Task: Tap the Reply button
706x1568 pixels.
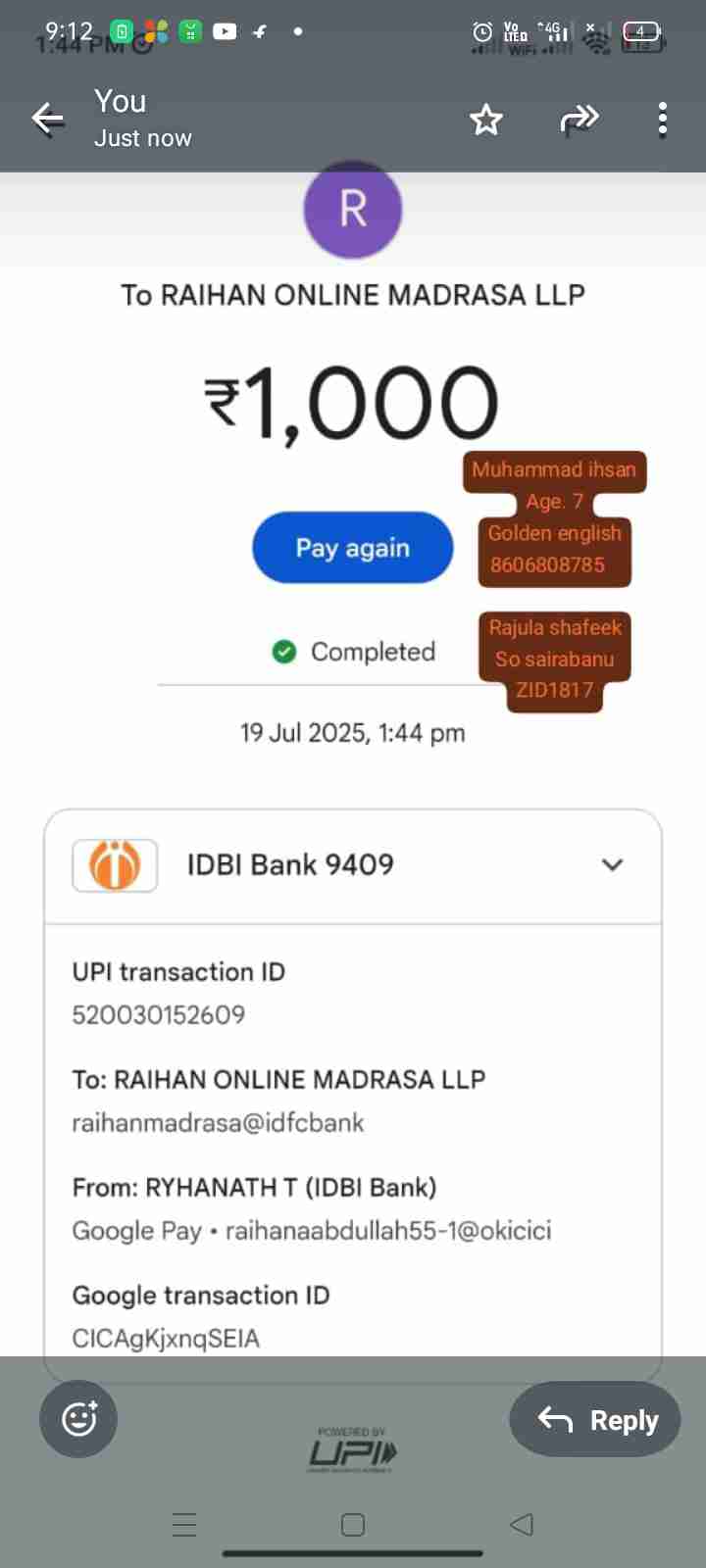Action: pyautogui.click(x=595, y=1419)
